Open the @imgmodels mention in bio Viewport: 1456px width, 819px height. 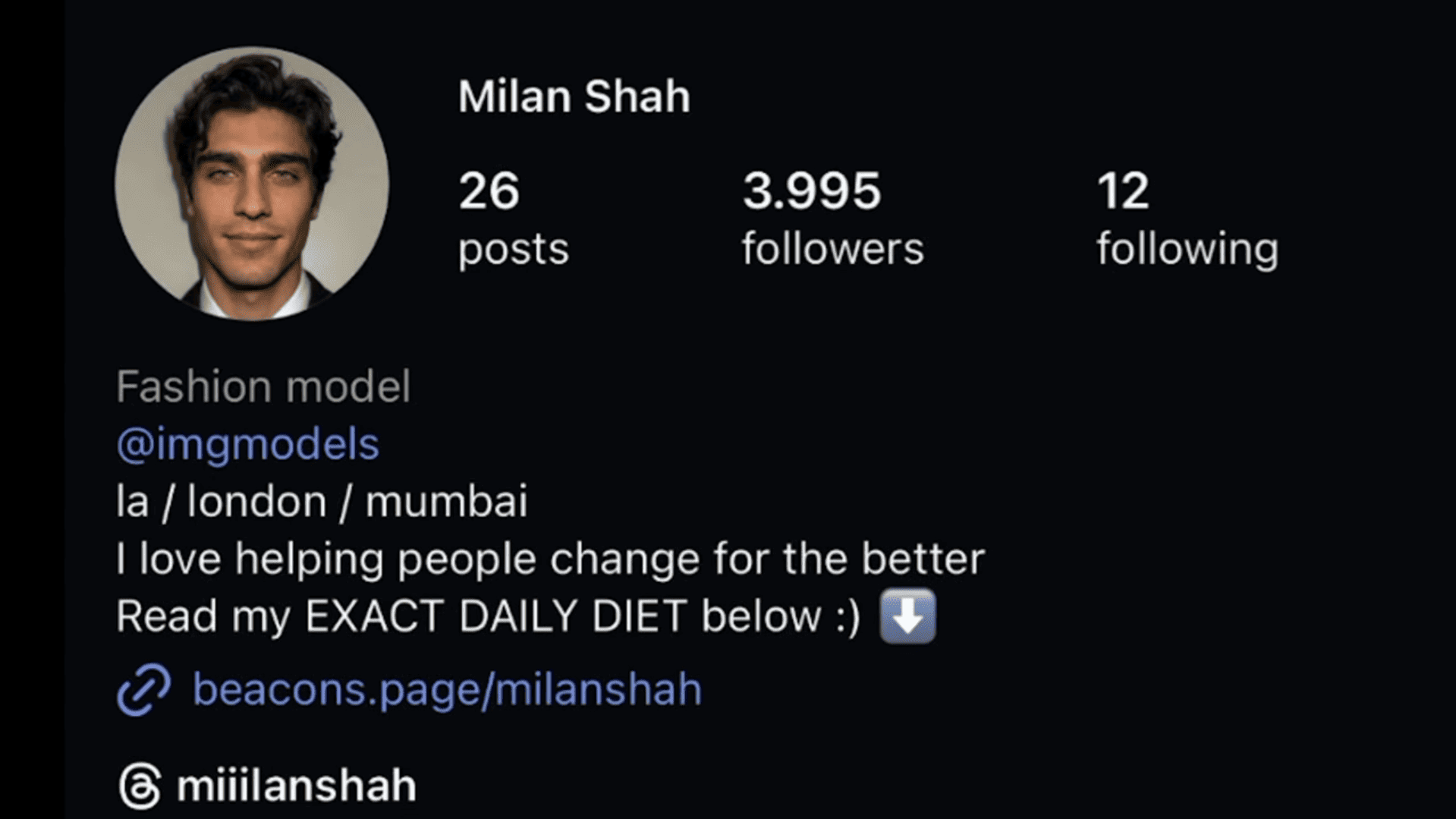click(247, 444)
